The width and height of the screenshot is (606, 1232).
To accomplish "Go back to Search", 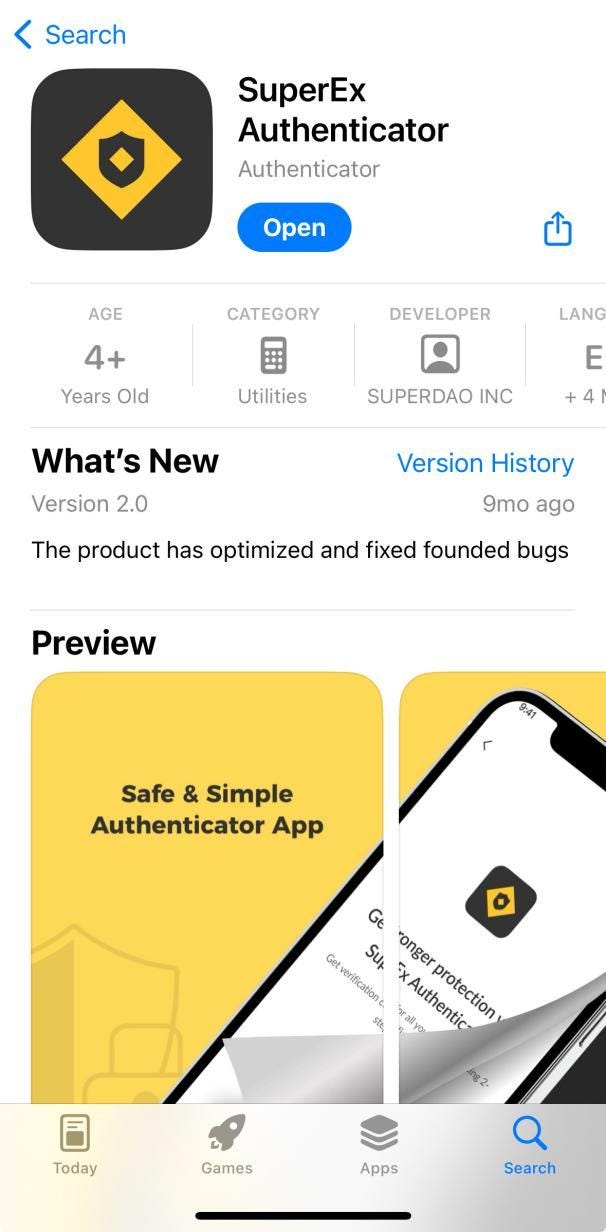I will point(70,35).
